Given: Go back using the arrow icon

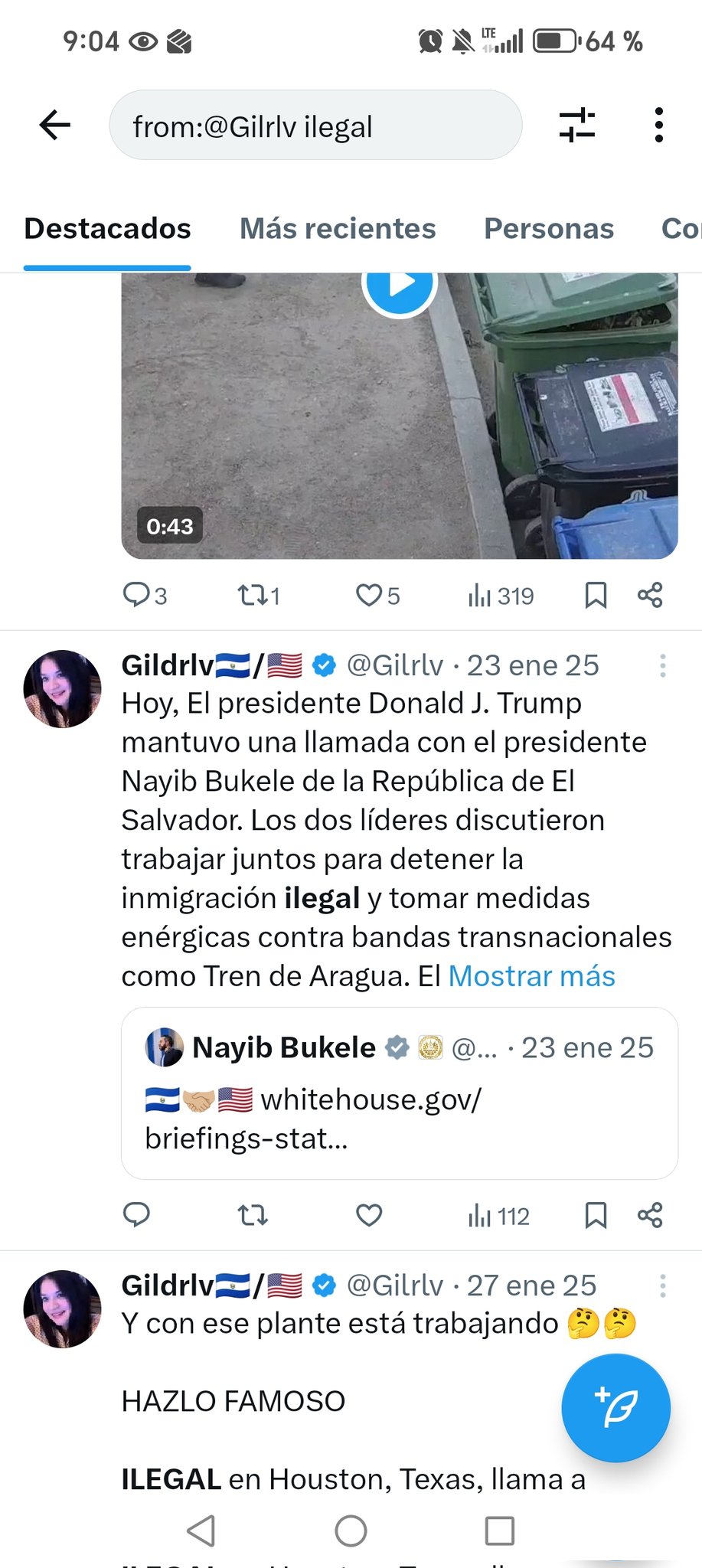Looking at the screenshot, I should [x=55, y=126].
